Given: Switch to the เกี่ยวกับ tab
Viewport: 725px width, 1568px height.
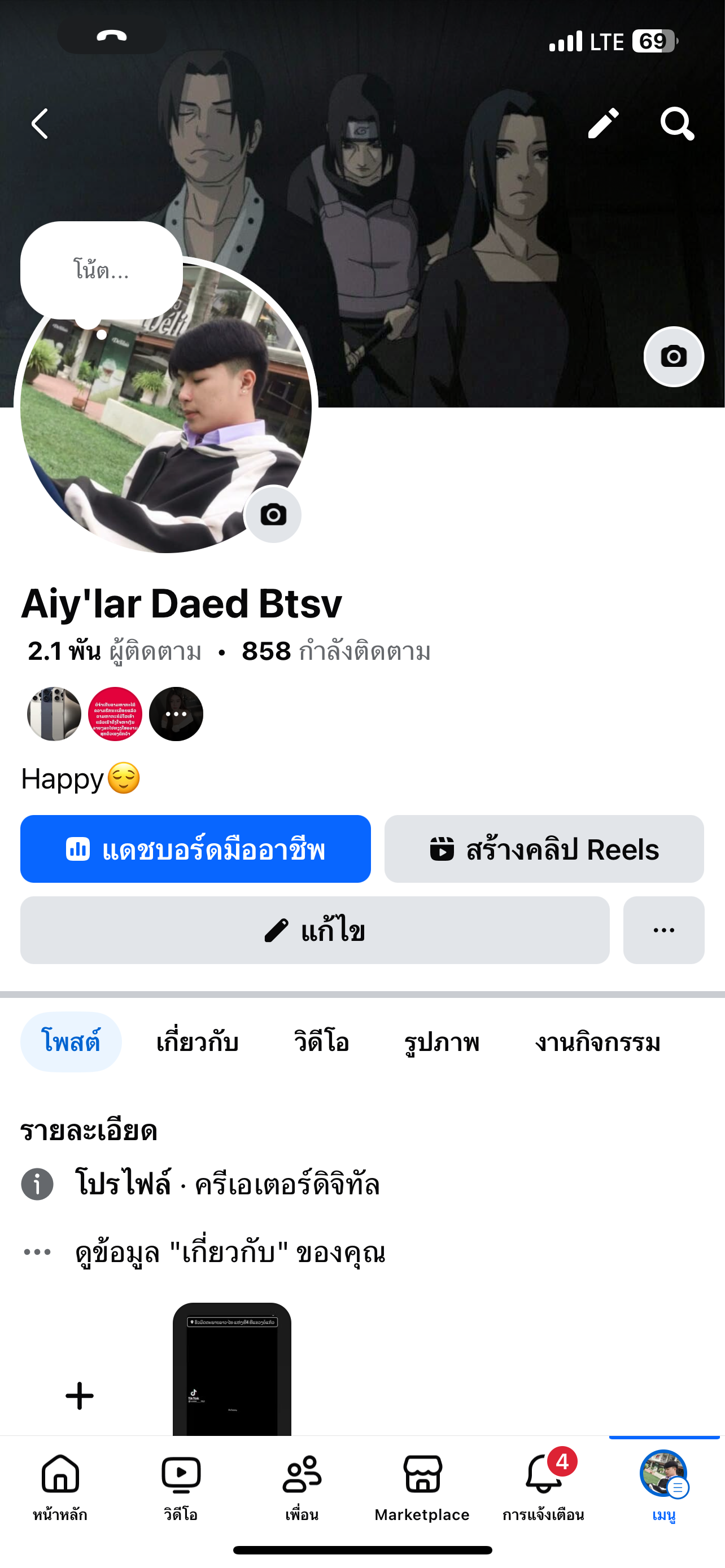Looking at the screenshot, I should point(197,1042).
